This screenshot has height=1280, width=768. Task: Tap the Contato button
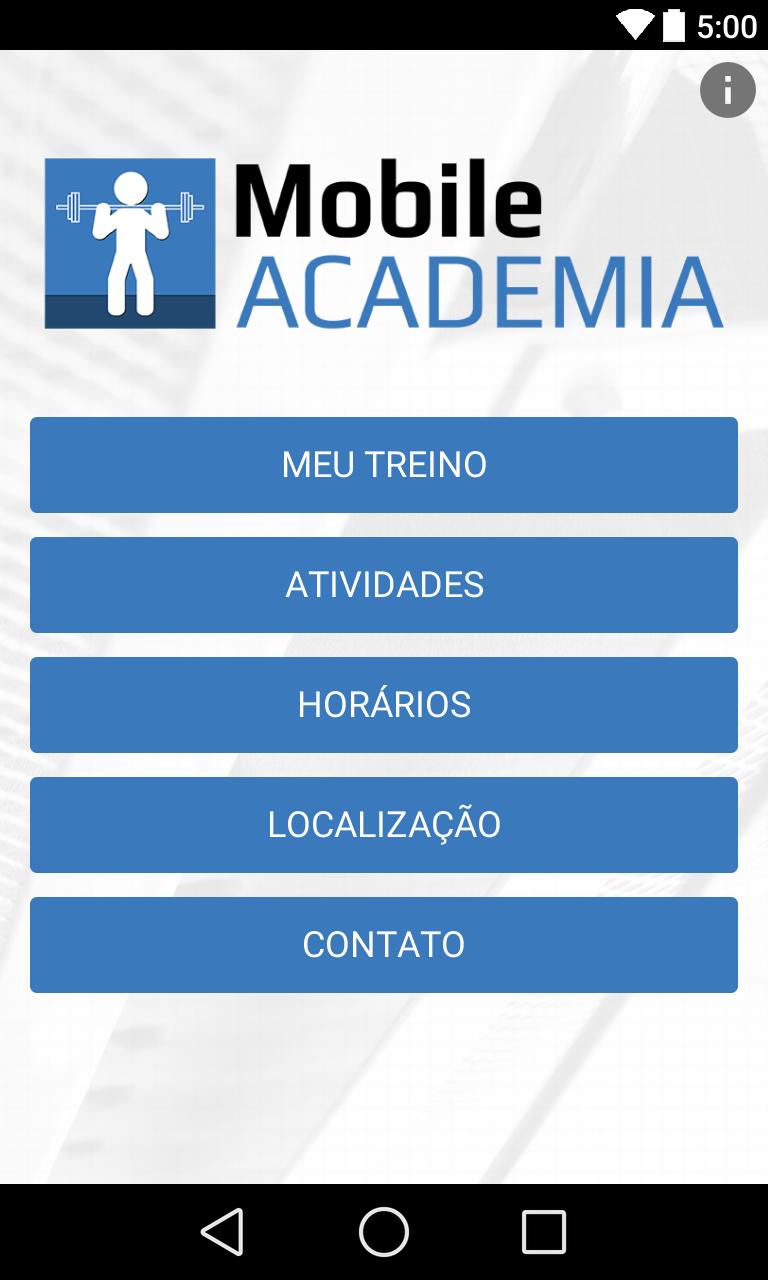pyautogui.click(x=384, y=945)
